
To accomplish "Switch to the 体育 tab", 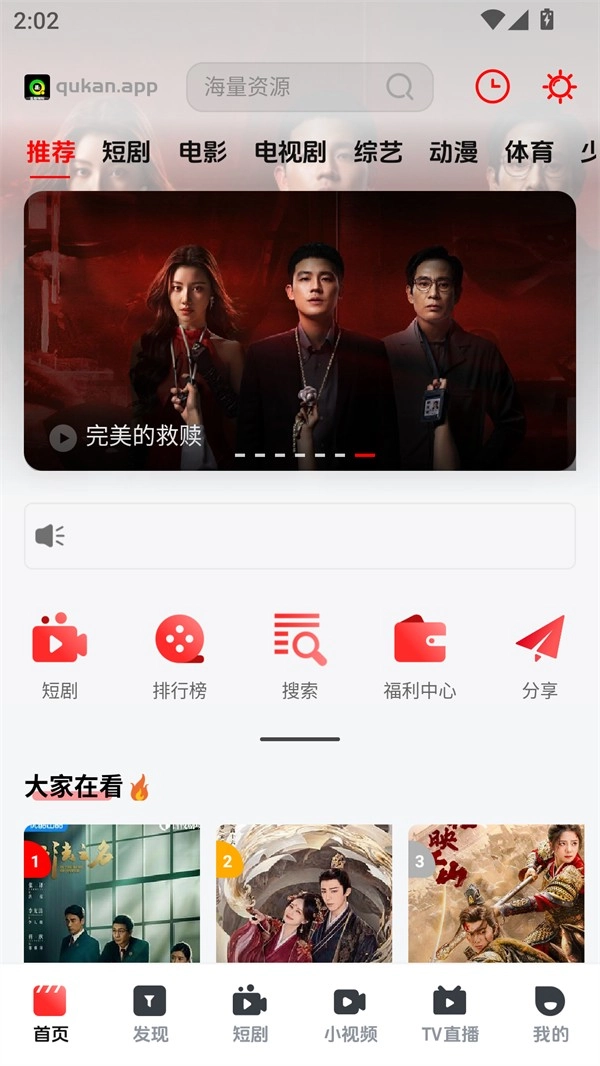I will click(529, 152).
